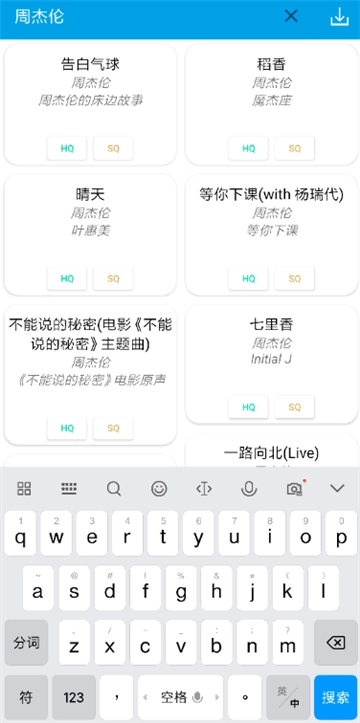
Task: Hit the blue 搜索 key on the keyboard
Action: point(336,697)
